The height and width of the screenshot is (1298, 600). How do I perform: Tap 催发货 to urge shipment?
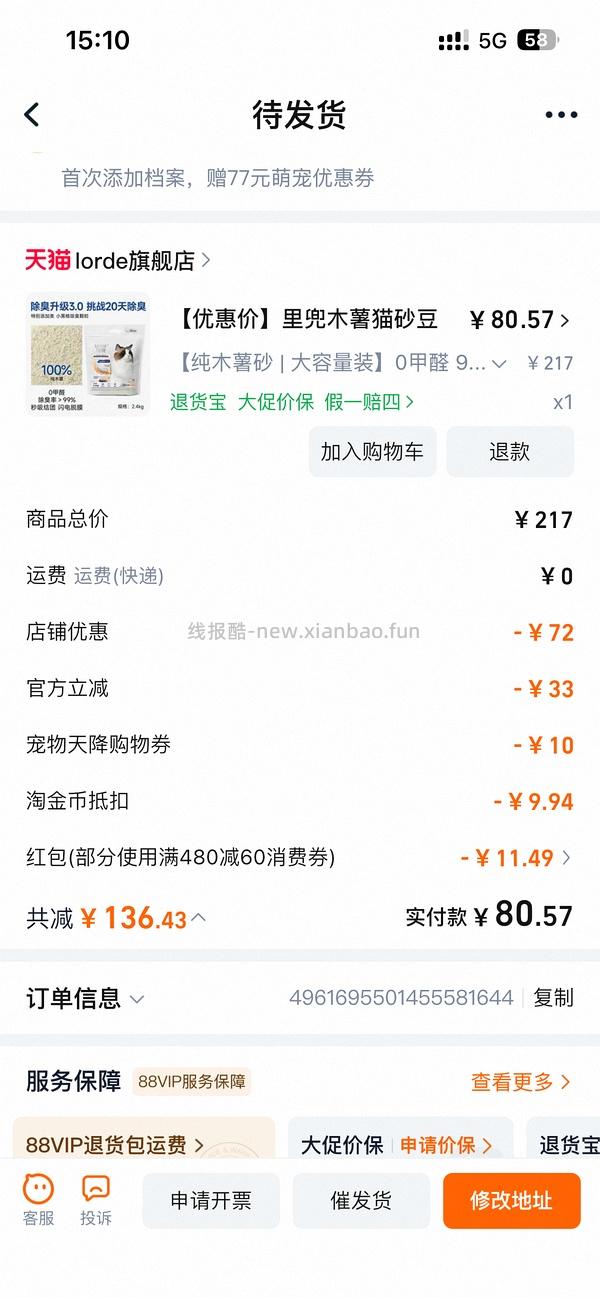pyautogui.click(x=361, y=1201)
